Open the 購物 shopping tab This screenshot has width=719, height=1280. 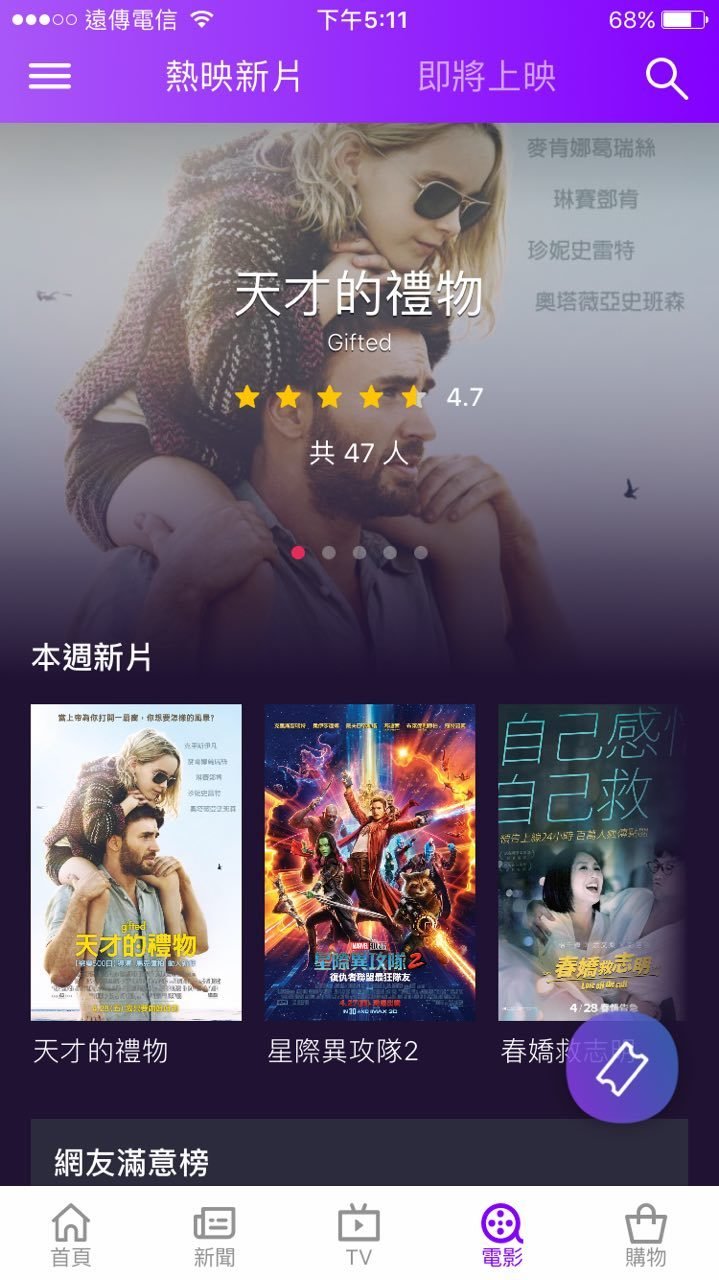[645, 1235]
